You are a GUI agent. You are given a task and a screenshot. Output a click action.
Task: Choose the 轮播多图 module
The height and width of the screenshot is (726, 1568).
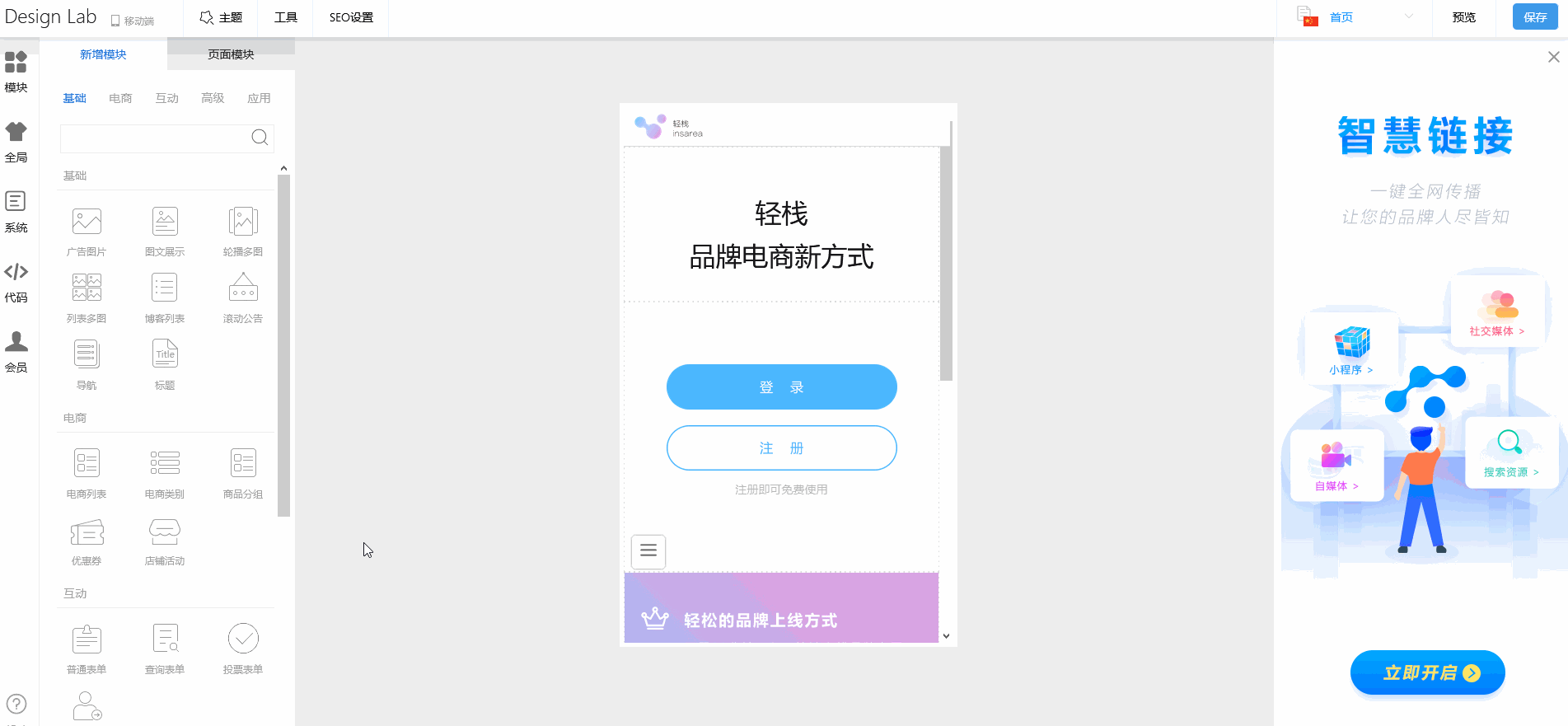point(243,232)
